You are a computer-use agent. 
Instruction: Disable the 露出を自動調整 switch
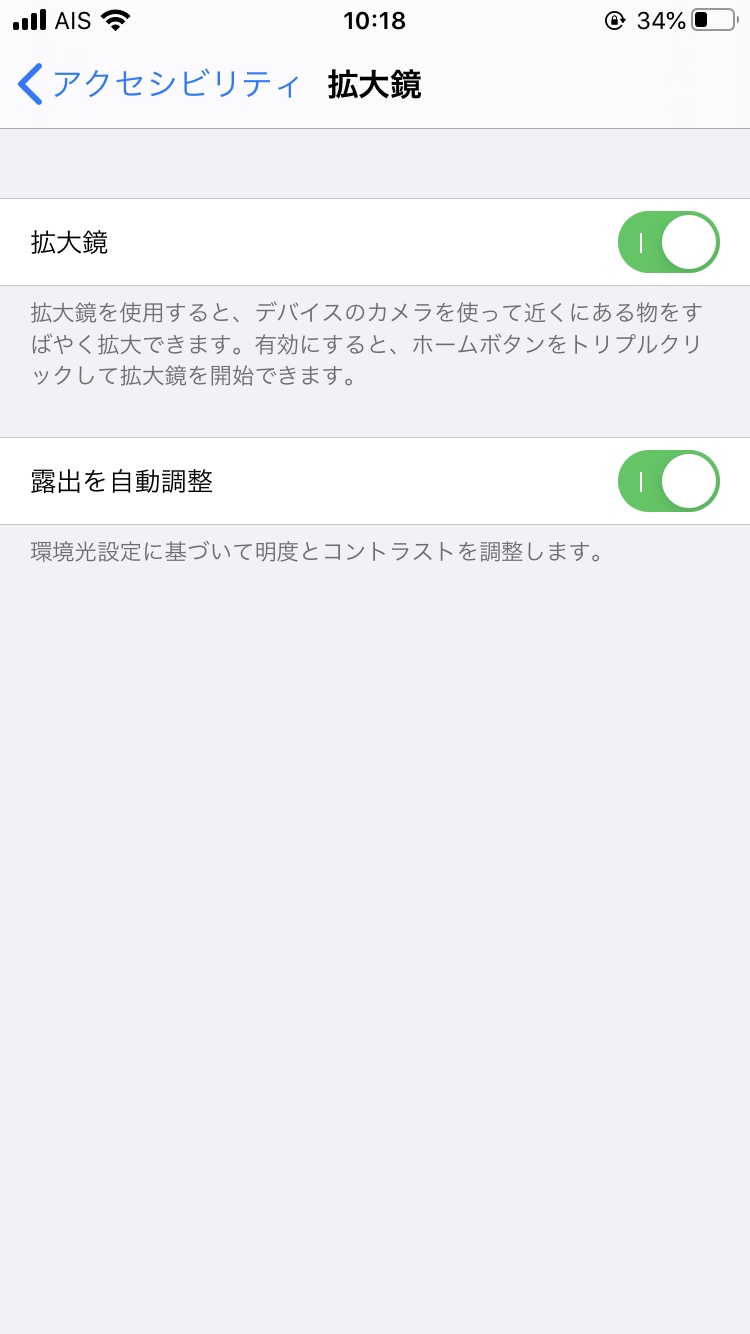click(x=669, y=481)
